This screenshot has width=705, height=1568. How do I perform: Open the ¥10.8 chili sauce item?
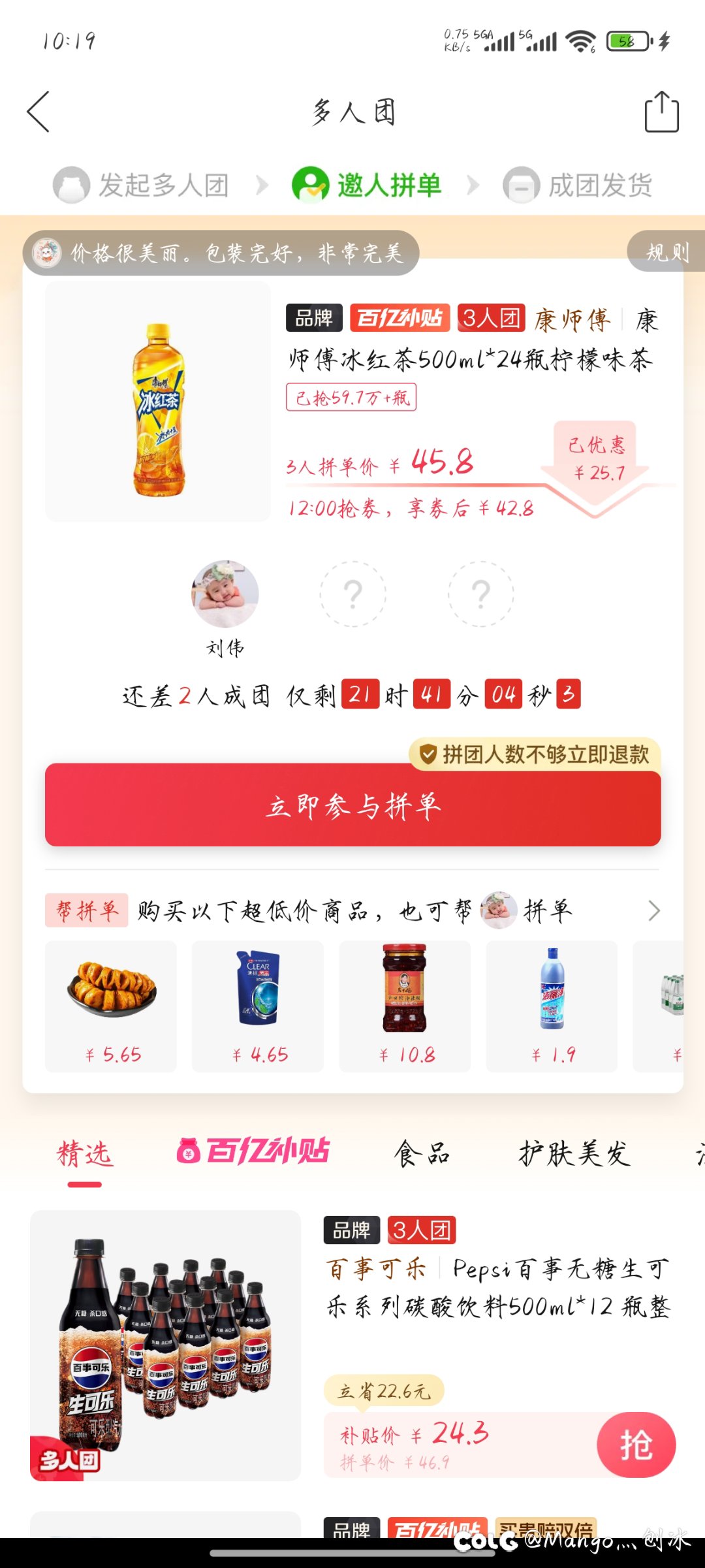(x=405, y=1006)
